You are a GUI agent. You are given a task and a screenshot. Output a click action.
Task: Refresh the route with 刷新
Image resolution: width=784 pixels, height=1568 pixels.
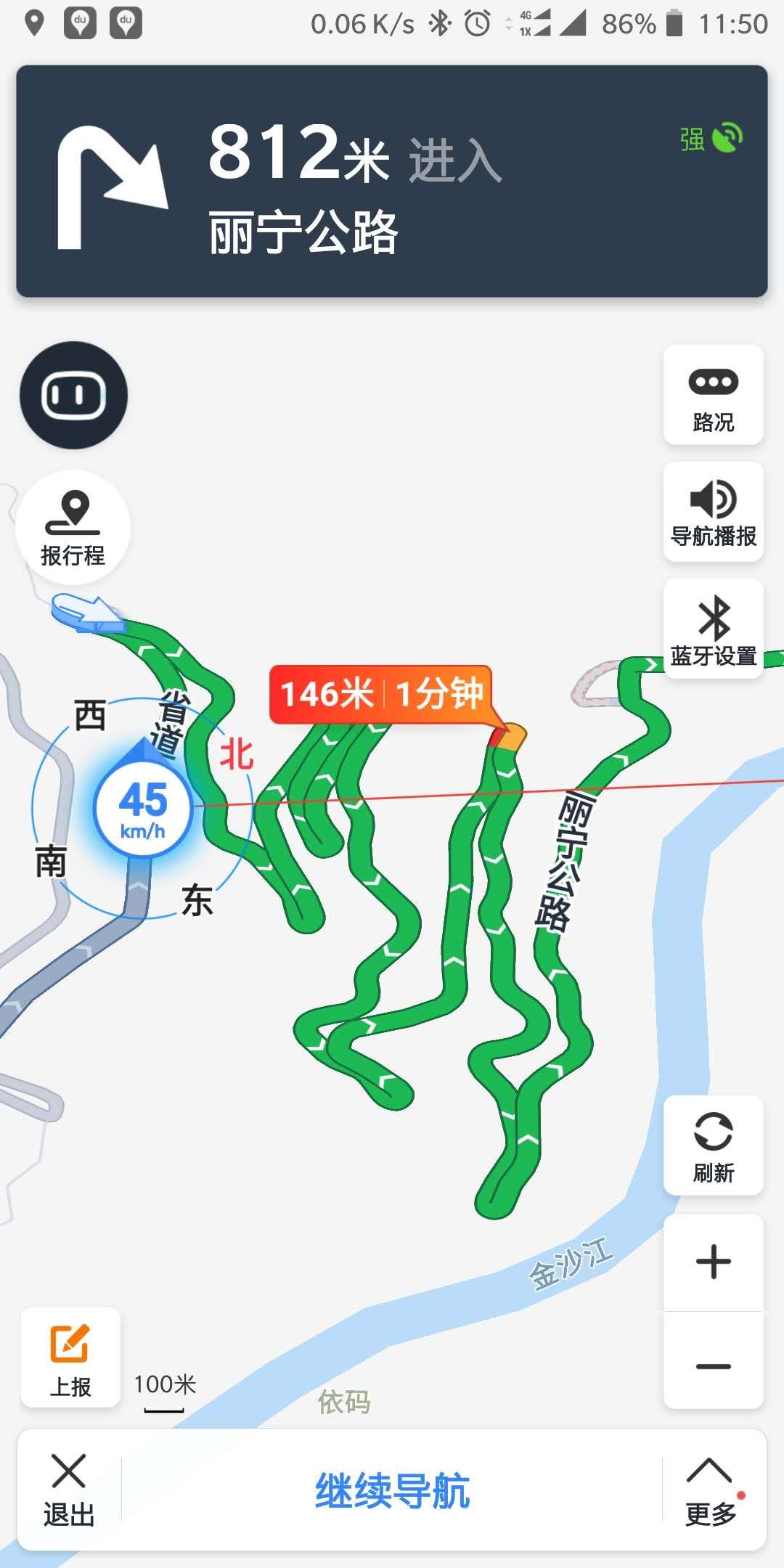click(713, 1146)
